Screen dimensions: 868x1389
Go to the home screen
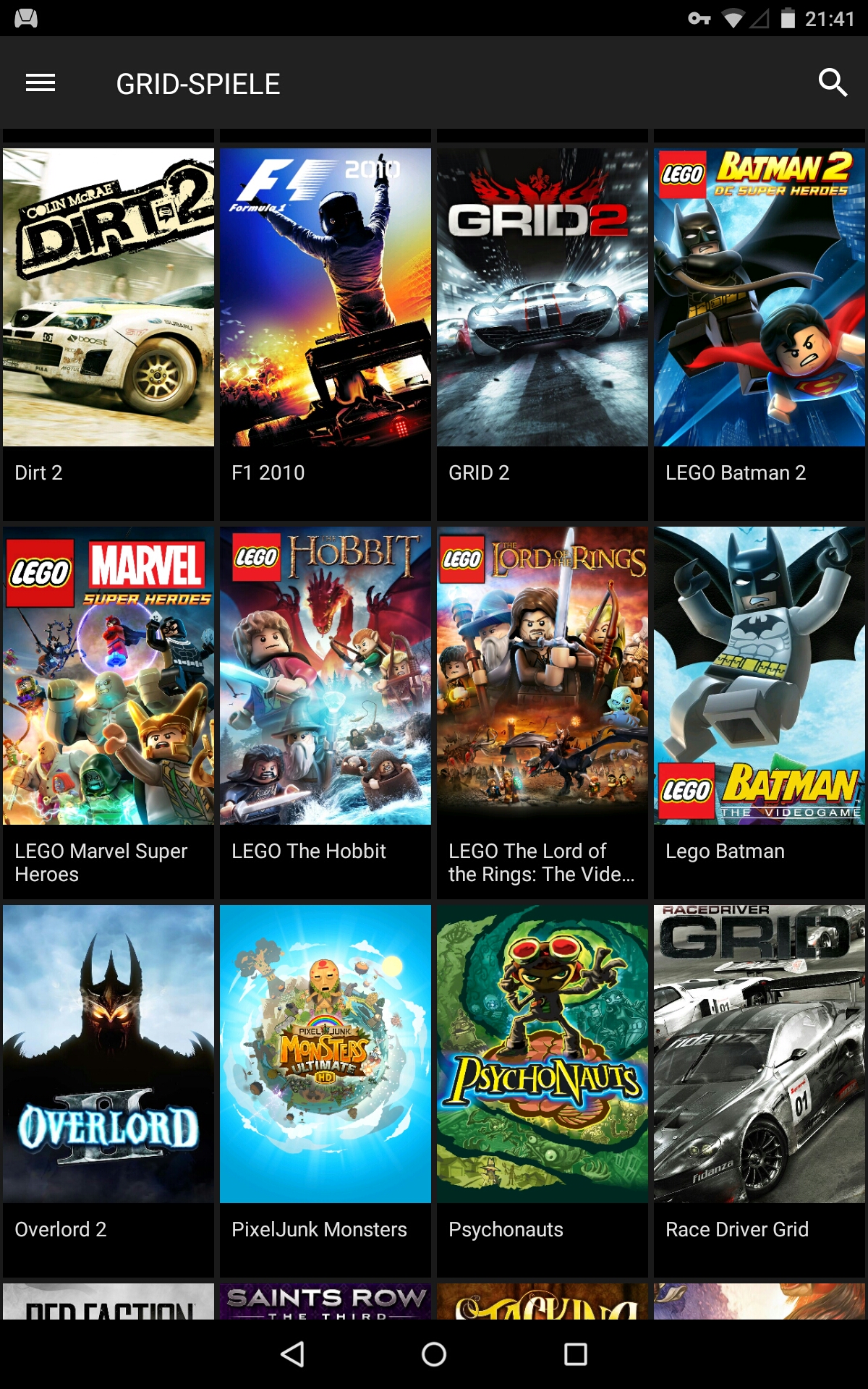click(434, 1354)
